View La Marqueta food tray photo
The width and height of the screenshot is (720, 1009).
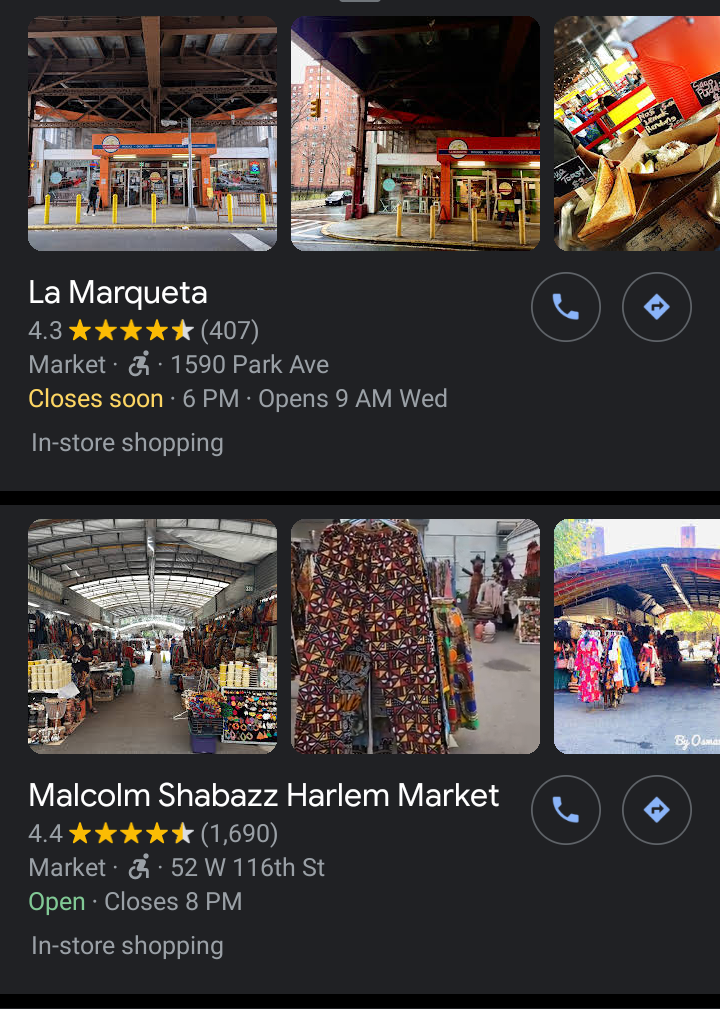pos(637,133)
